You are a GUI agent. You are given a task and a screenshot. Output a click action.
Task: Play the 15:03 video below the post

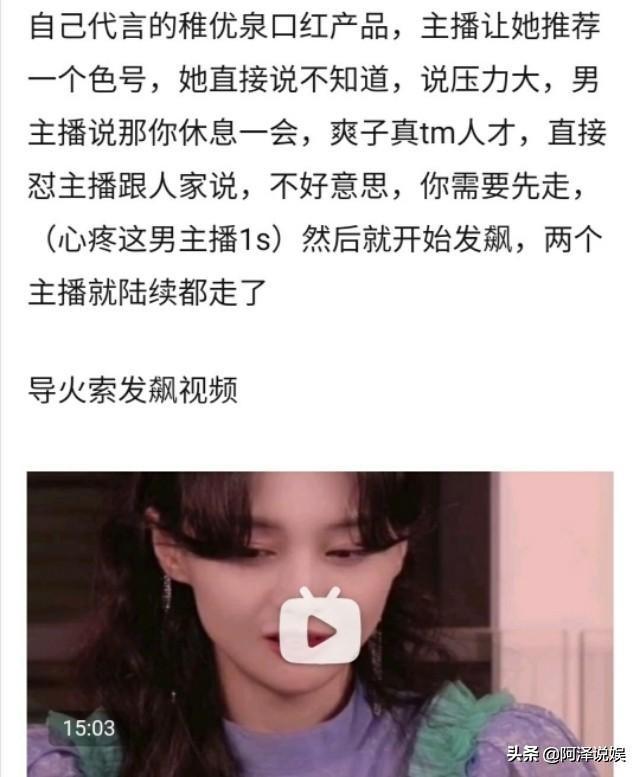click(319, 626)
